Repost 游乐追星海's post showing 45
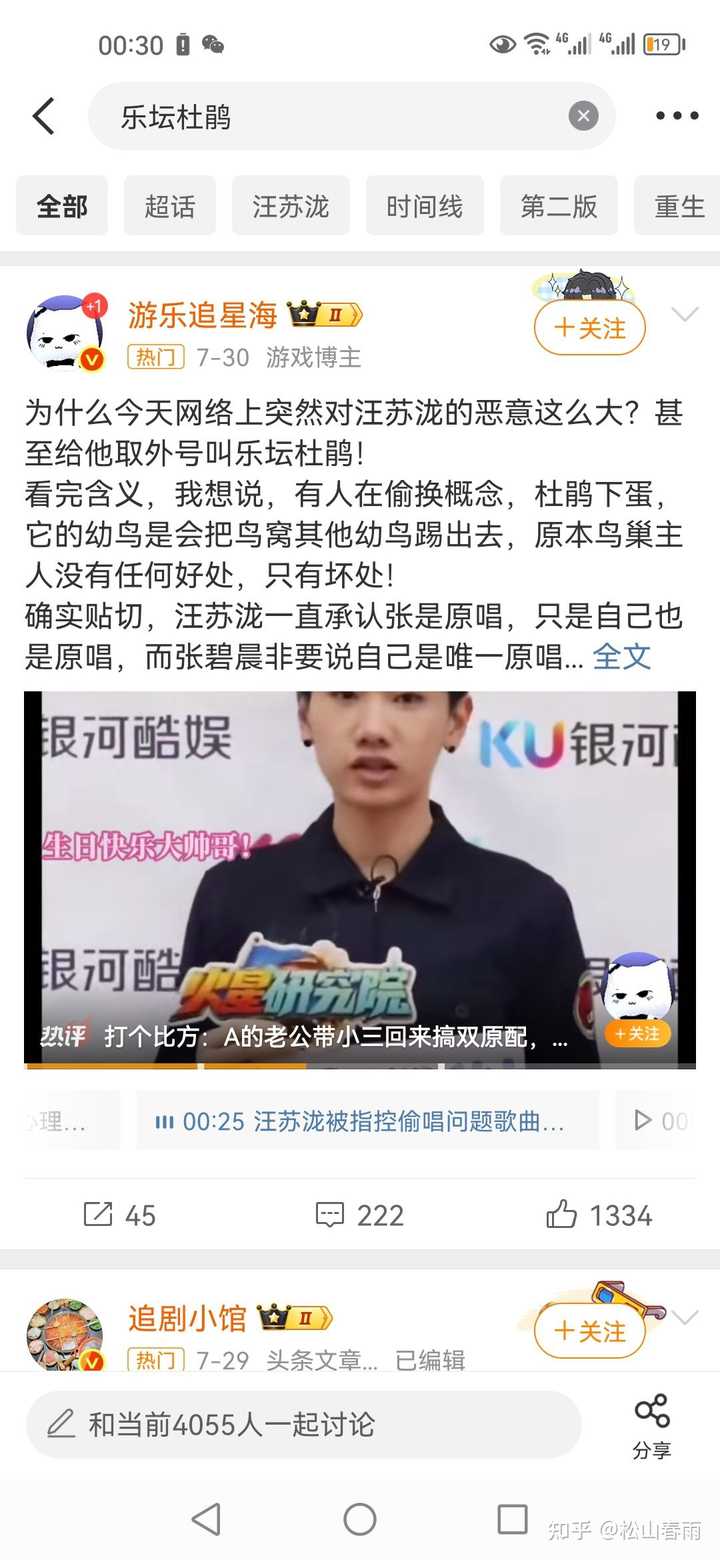720x1560 pixels. [x=120, y=1215]
